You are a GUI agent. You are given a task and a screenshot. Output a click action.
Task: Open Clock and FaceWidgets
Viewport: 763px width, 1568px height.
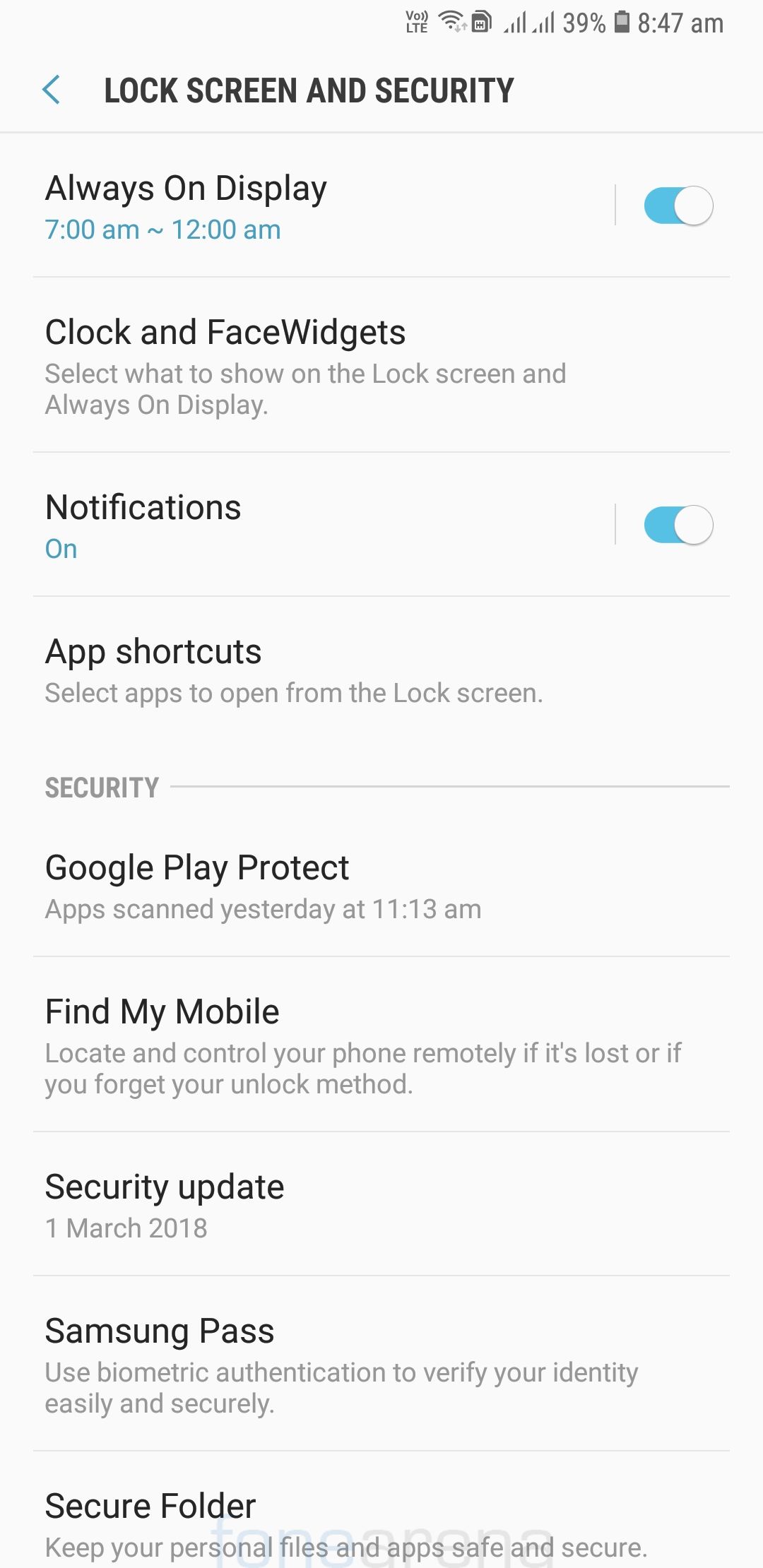coord(304,364)
